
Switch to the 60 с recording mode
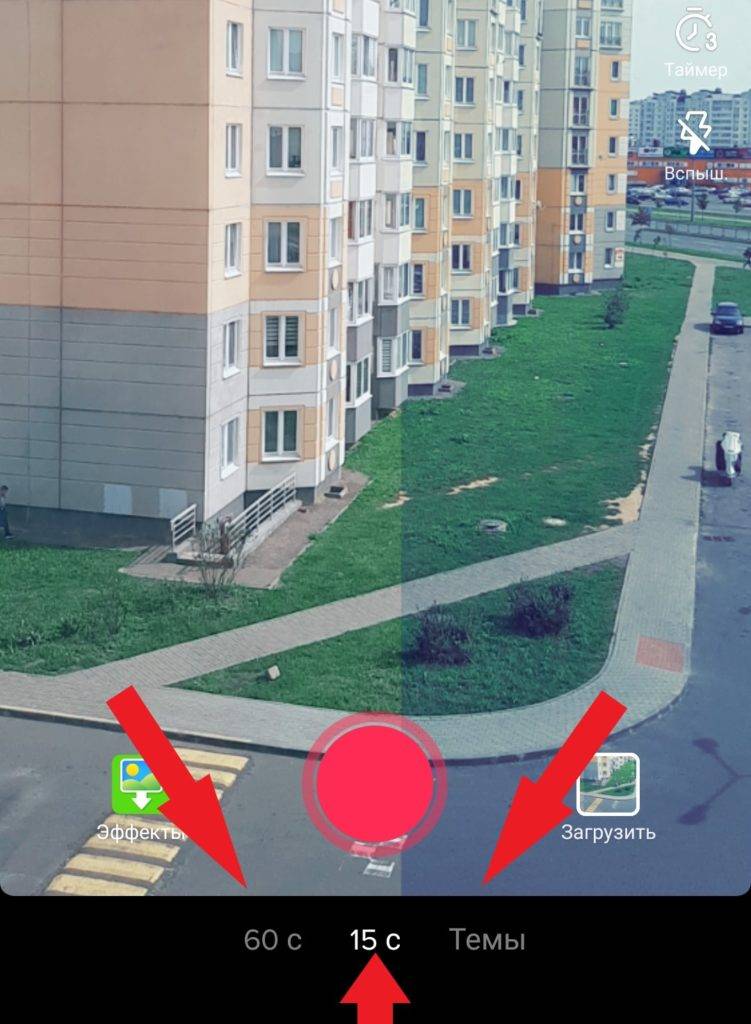pos(273,940)
